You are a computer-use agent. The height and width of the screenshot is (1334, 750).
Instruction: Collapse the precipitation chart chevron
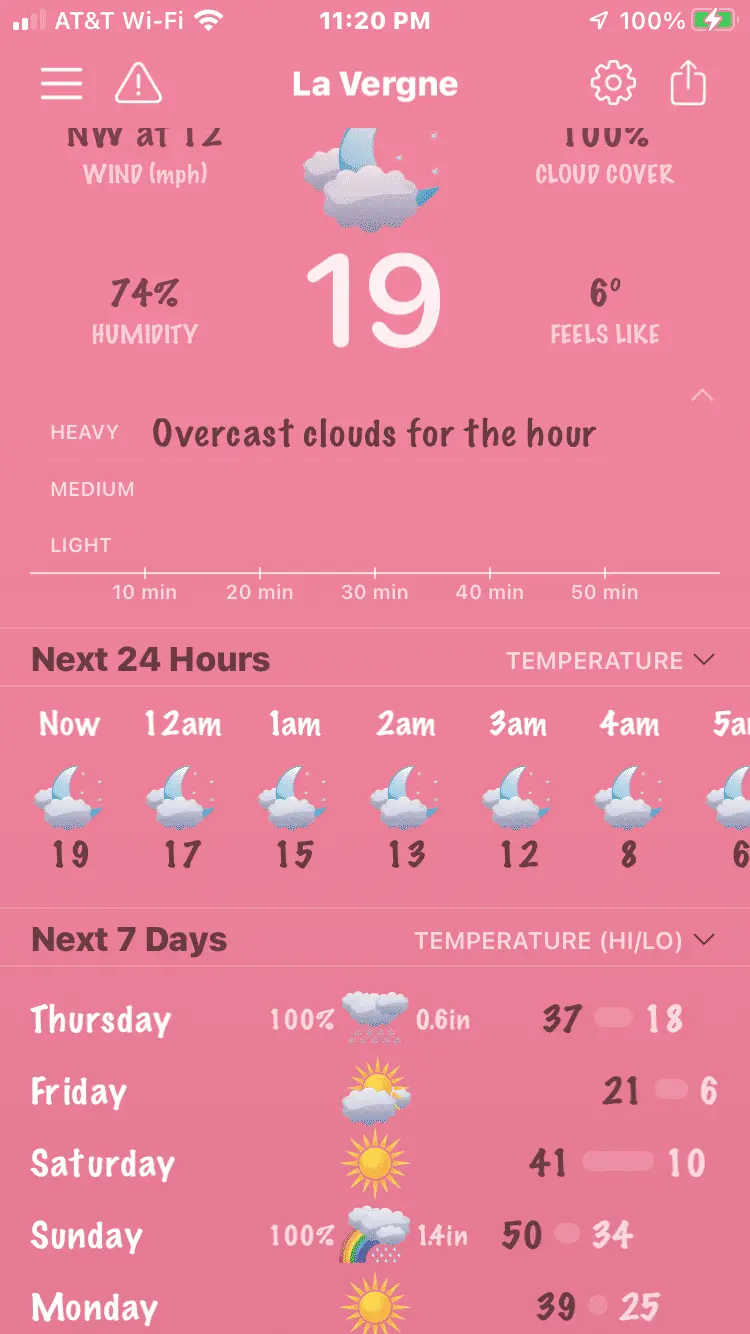[x=703, y=396]
